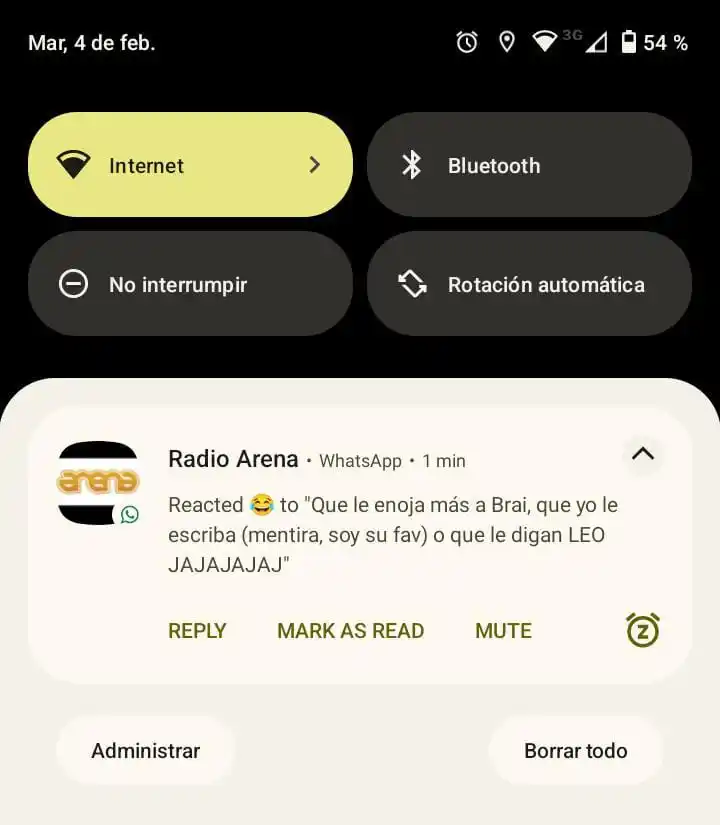The image size is (720, 825).
Task: Open Administrar notification settings
Action: [x=146, y=751]
